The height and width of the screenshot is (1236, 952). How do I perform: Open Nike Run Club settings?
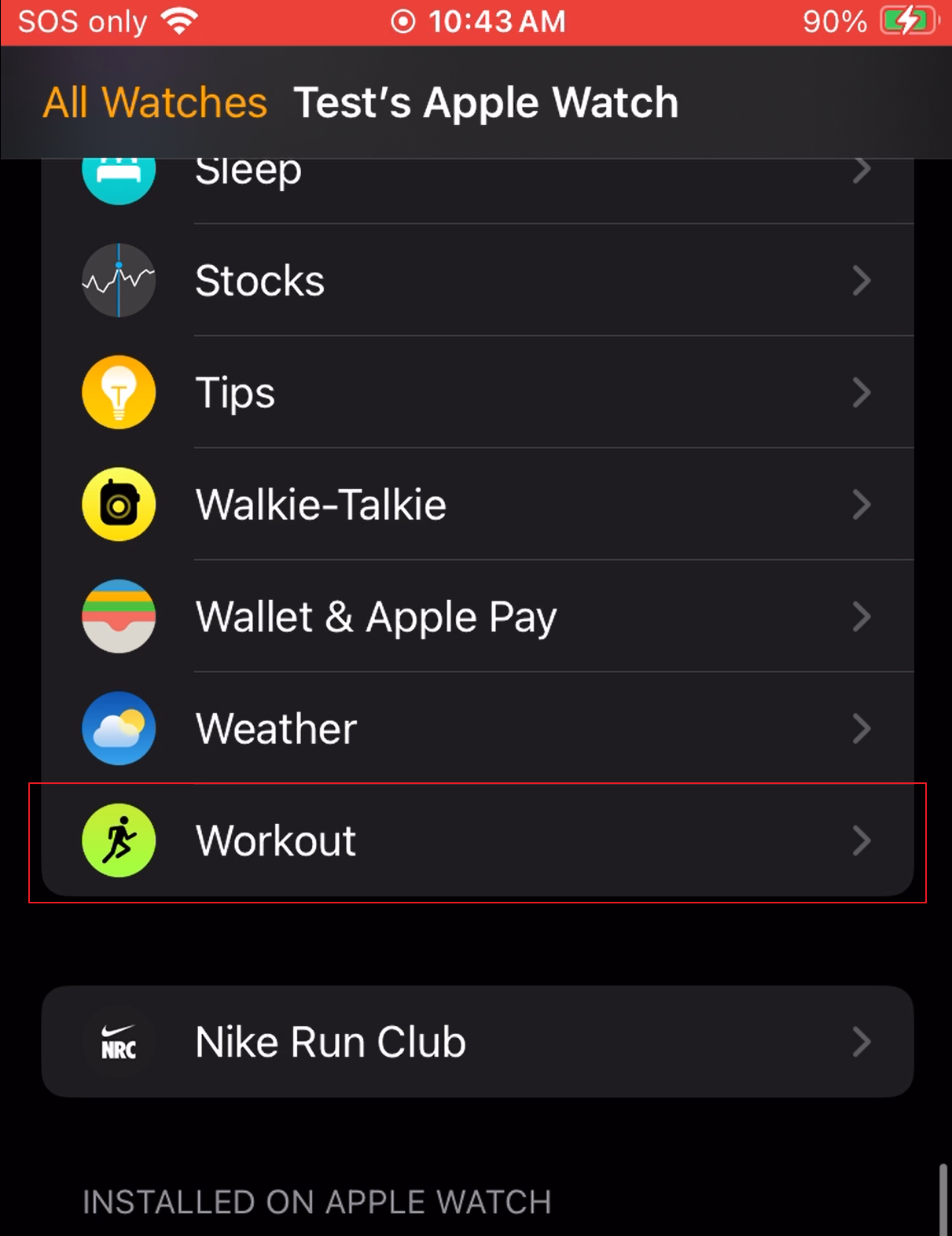476,1042
